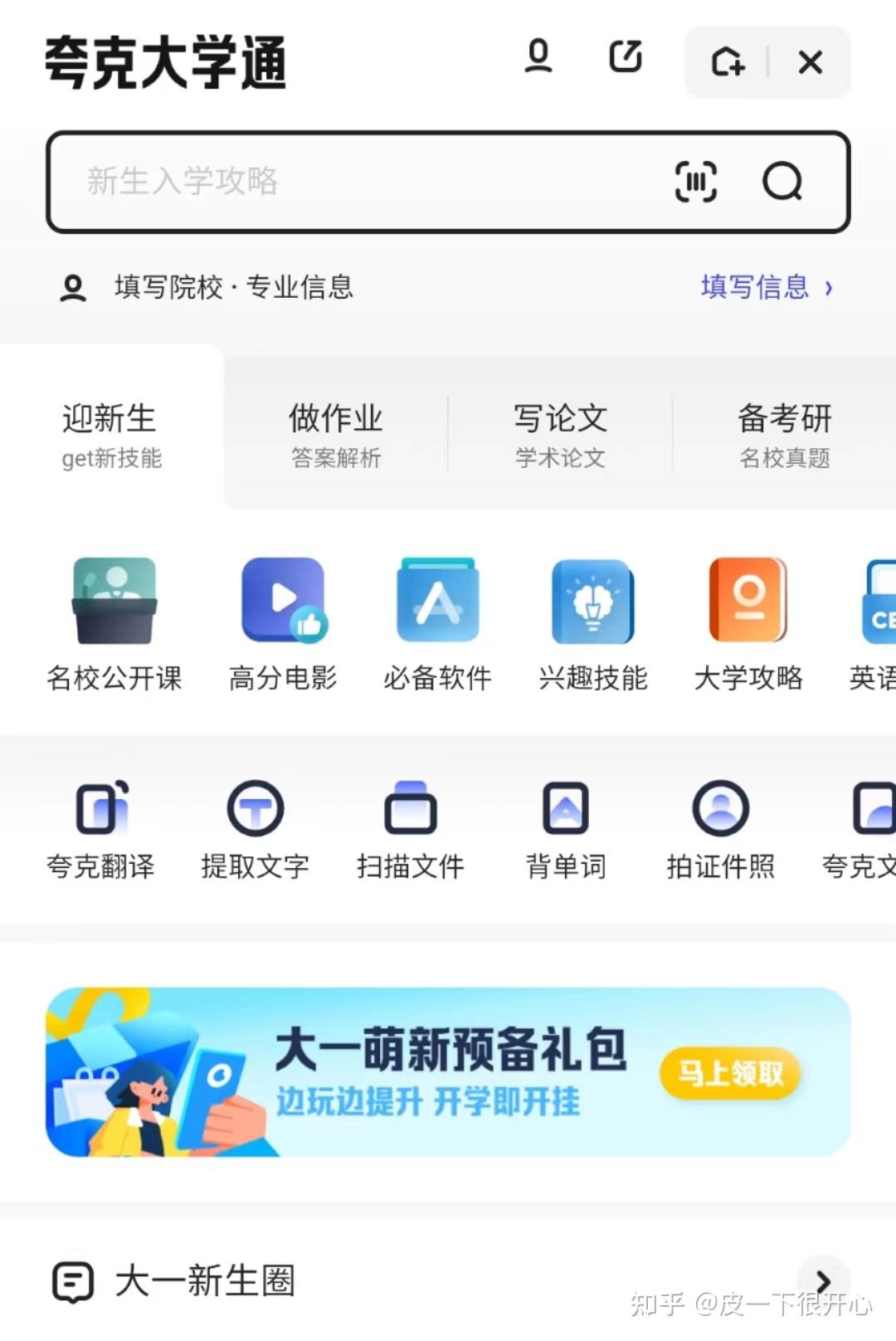Open the profile icon in the header
896x1341 pixels.
[x=538, y=56]
